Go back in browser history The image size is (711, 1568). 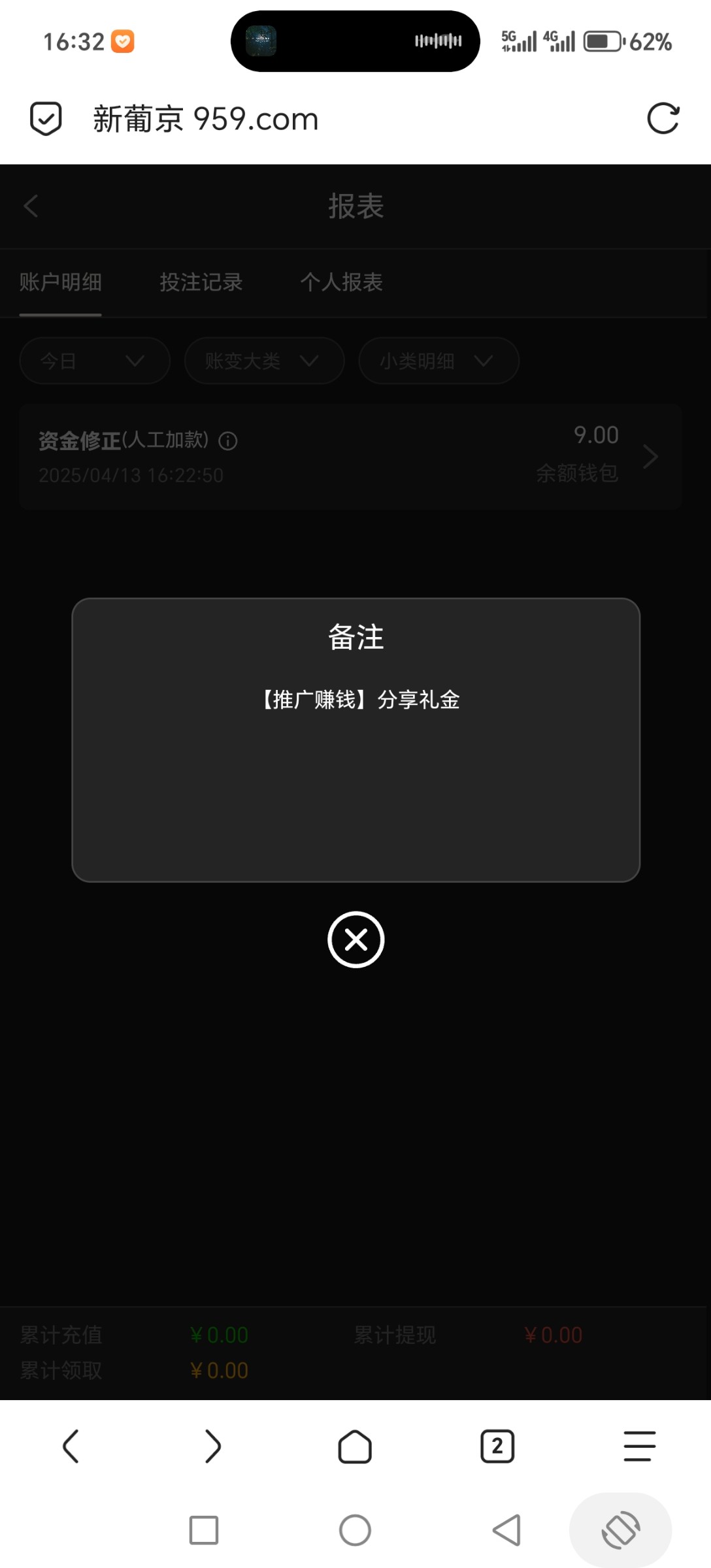tap(71, 1446)
